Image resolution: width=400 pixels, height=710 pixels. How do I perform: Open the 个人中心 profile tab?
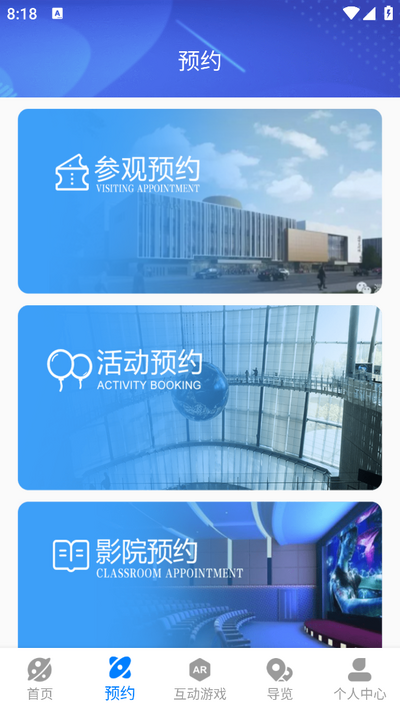pyautogui.click(x=360, y=678)
